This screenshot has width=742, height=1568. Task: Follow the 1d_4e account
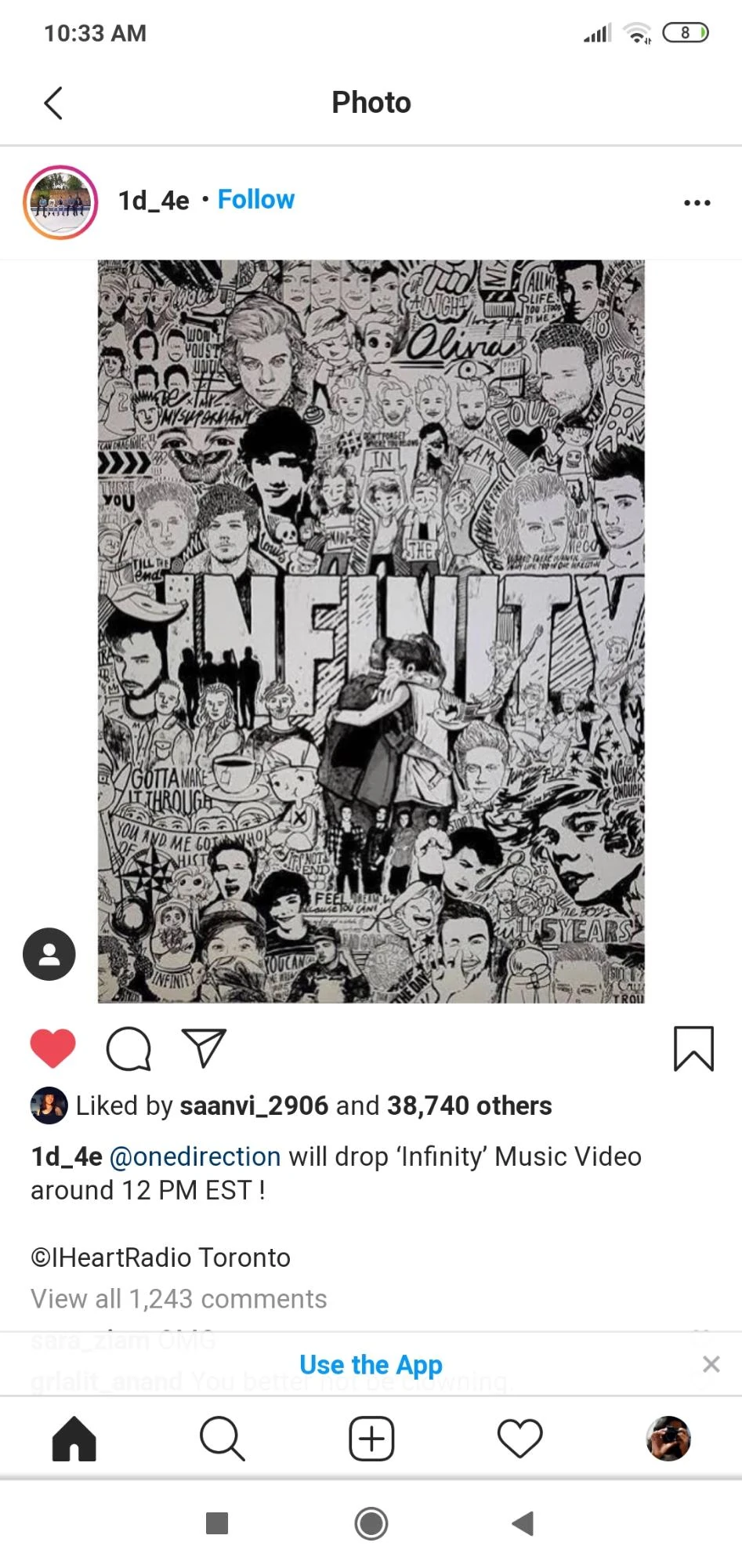(x=255, y=200)
